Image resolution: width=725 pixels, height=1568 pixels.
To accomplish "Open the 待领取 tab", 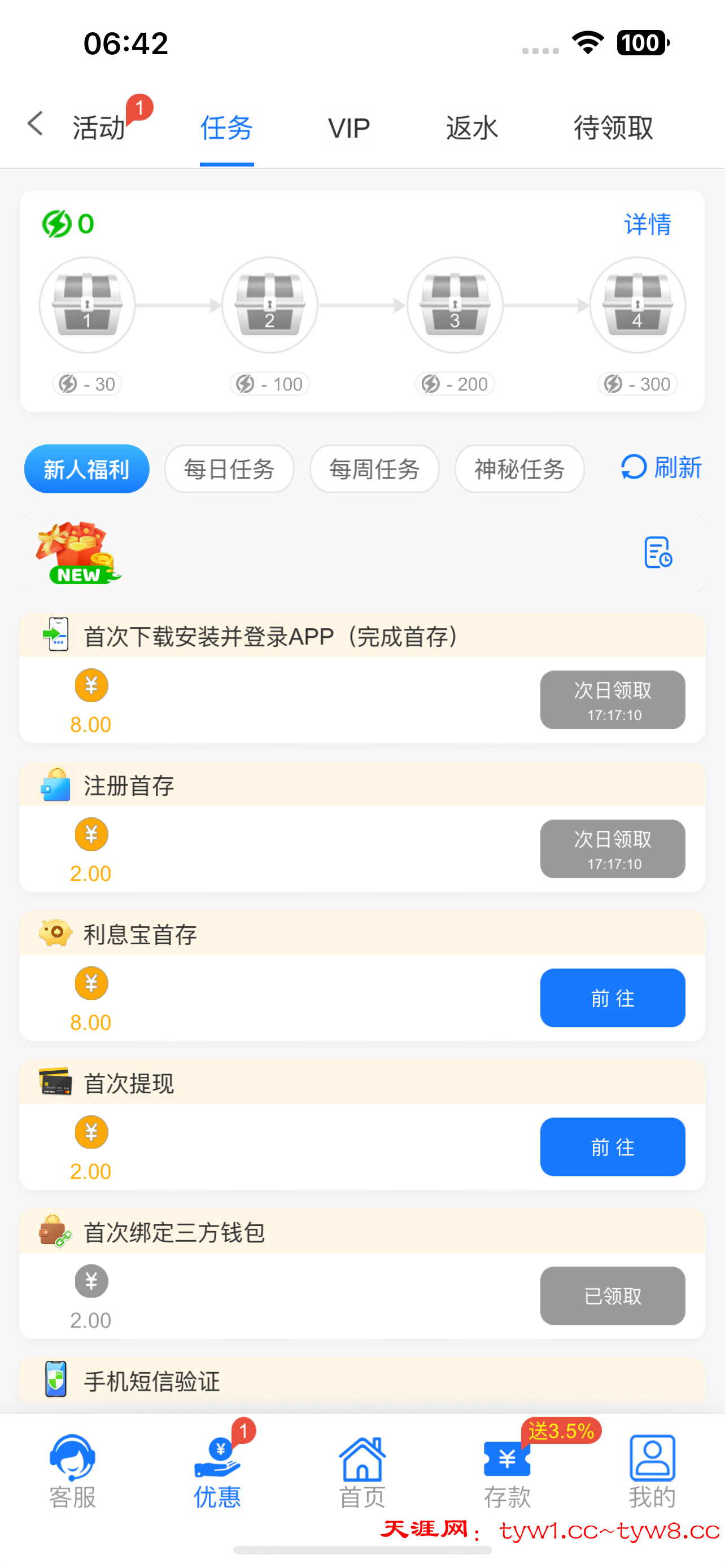I will [x=613, y=128].
